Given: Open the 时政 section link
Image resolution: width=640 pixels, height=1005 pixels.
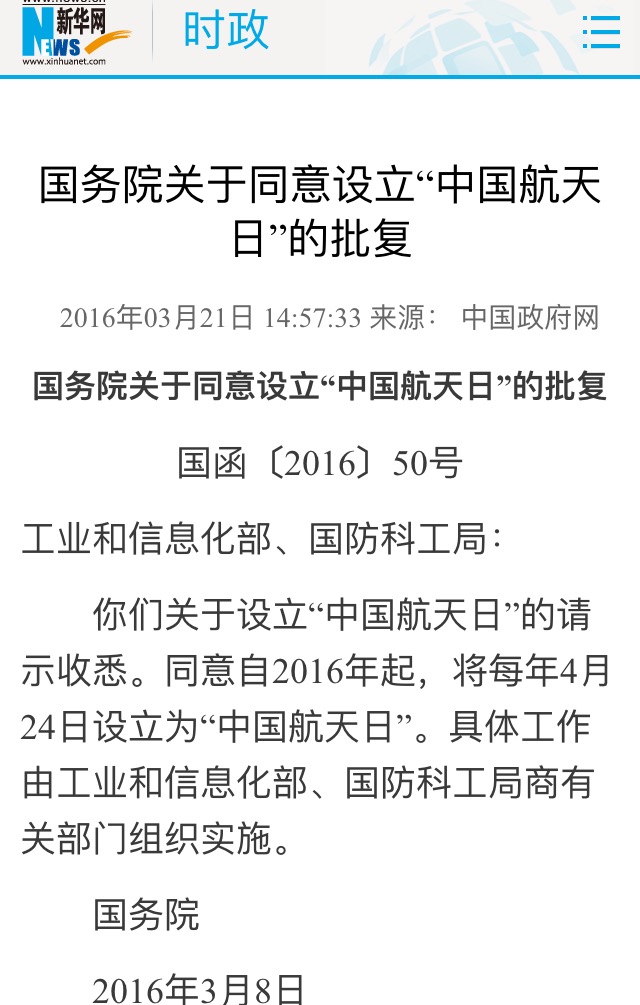Looking at the screenshot, I should tap(226, 31).
